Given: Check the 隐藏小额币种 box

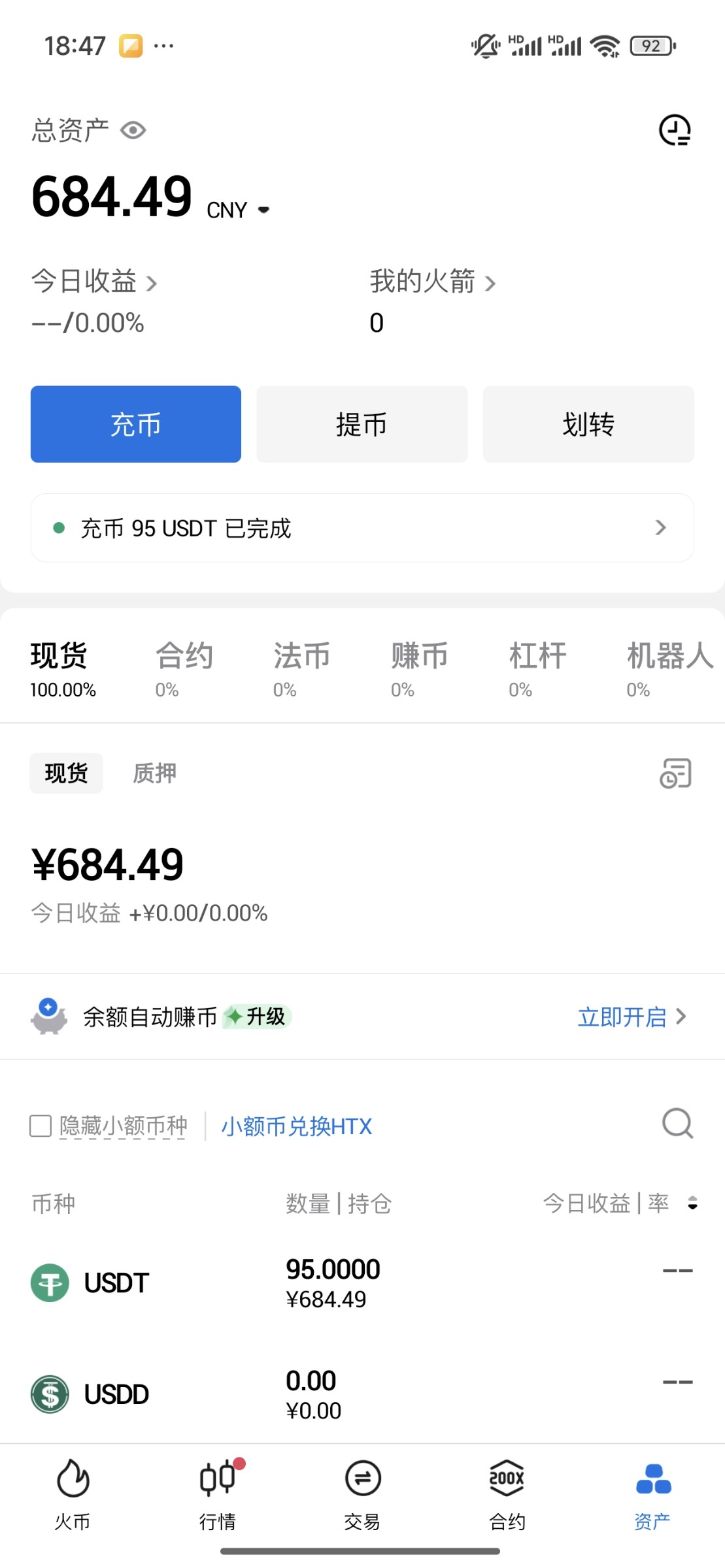Looking at the screenshot, I should (x=41, y=1126).
